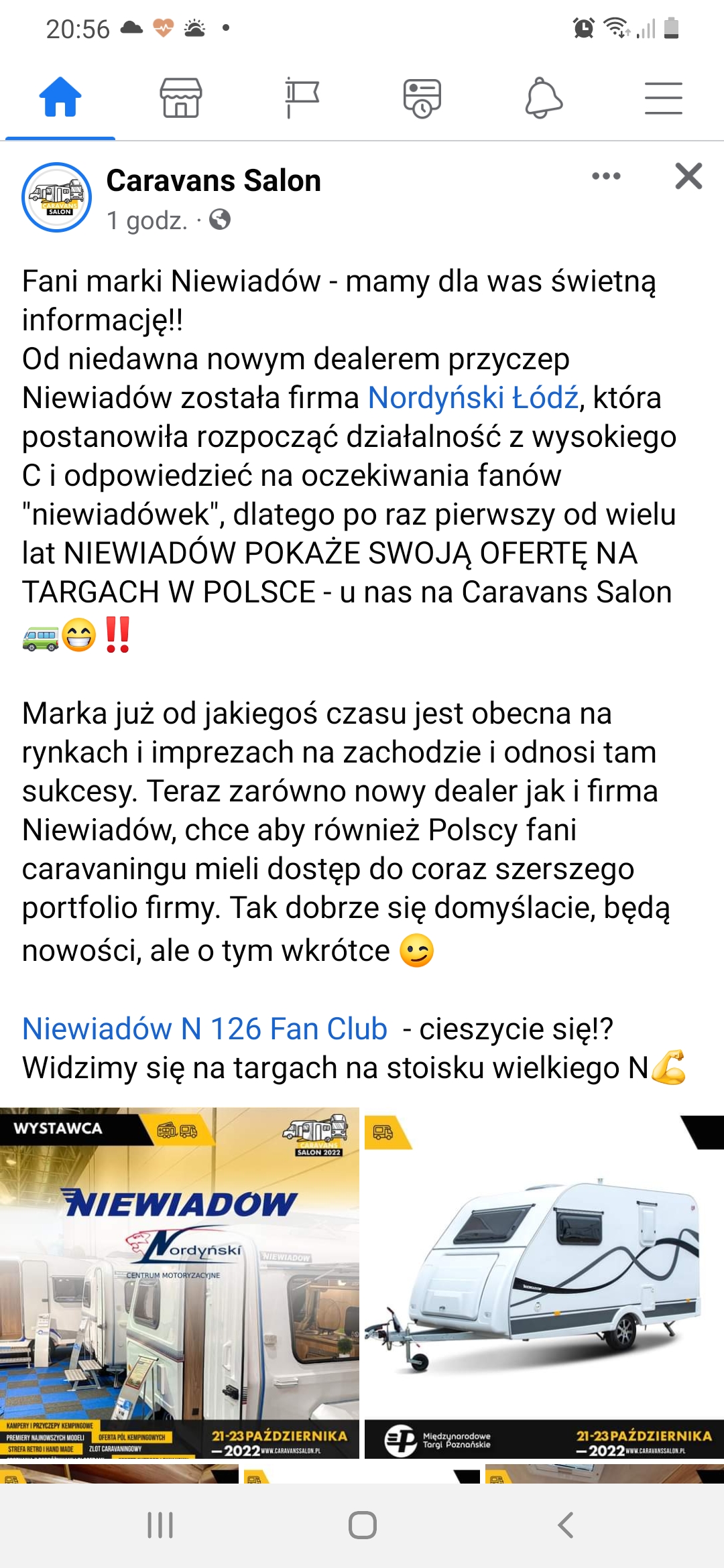This screenshot has width=724, height=1568.
Task: Open the Niewiadow exhibitor poster image
Action: [x=179, y=1282]
